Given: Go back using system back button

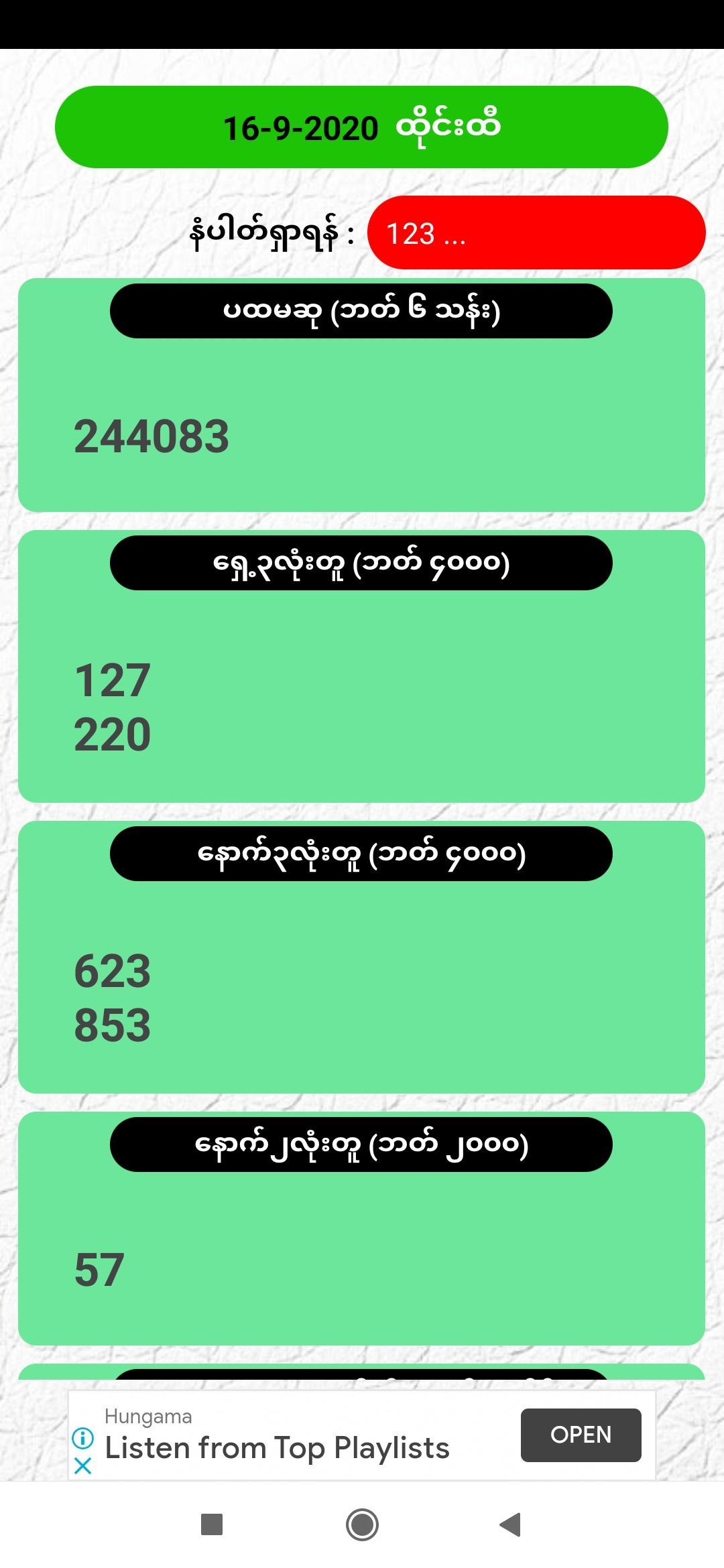Looking at the screenshot, I should pyautogui.click(x=511, y=1524).
